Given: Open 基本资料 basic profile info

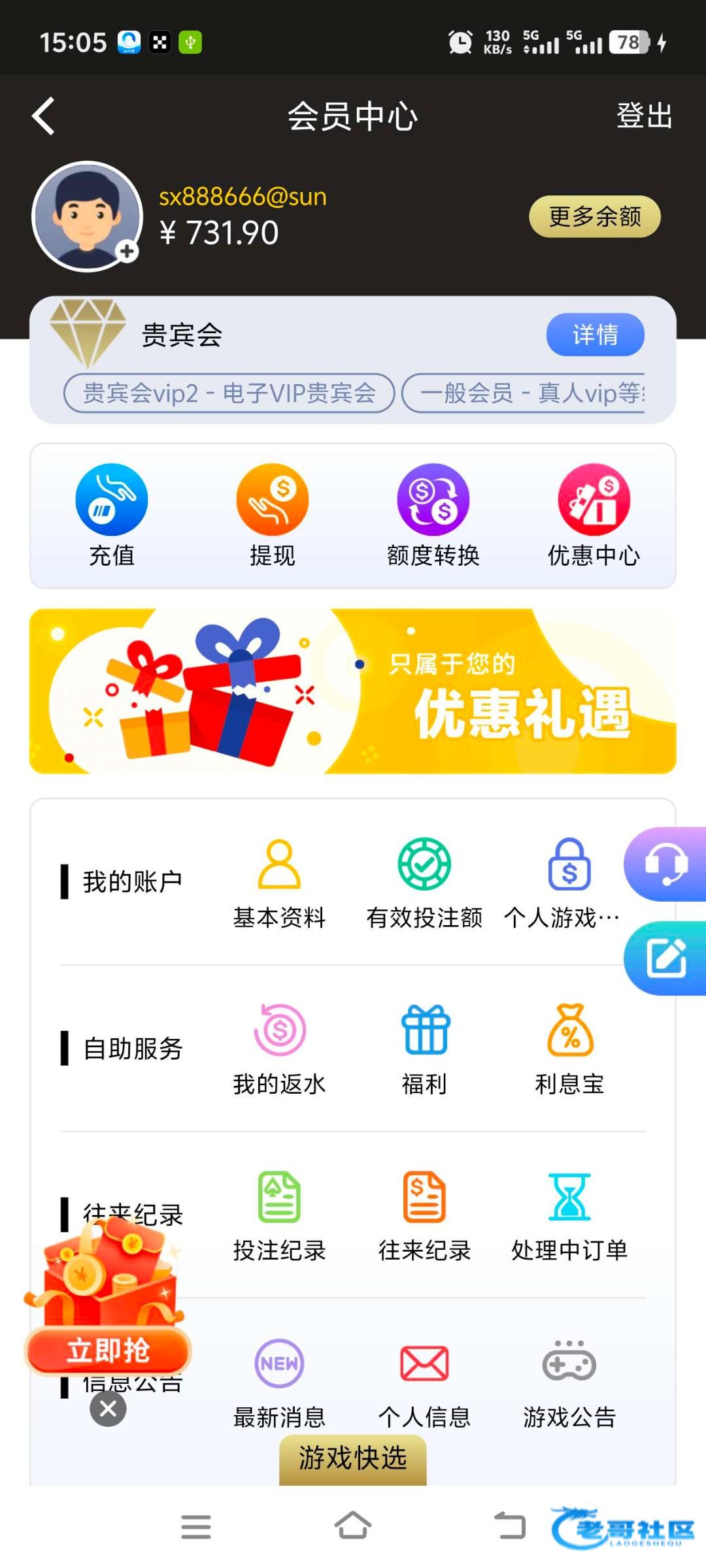Looking at the screenshot, I should click(x=279, y=883).
